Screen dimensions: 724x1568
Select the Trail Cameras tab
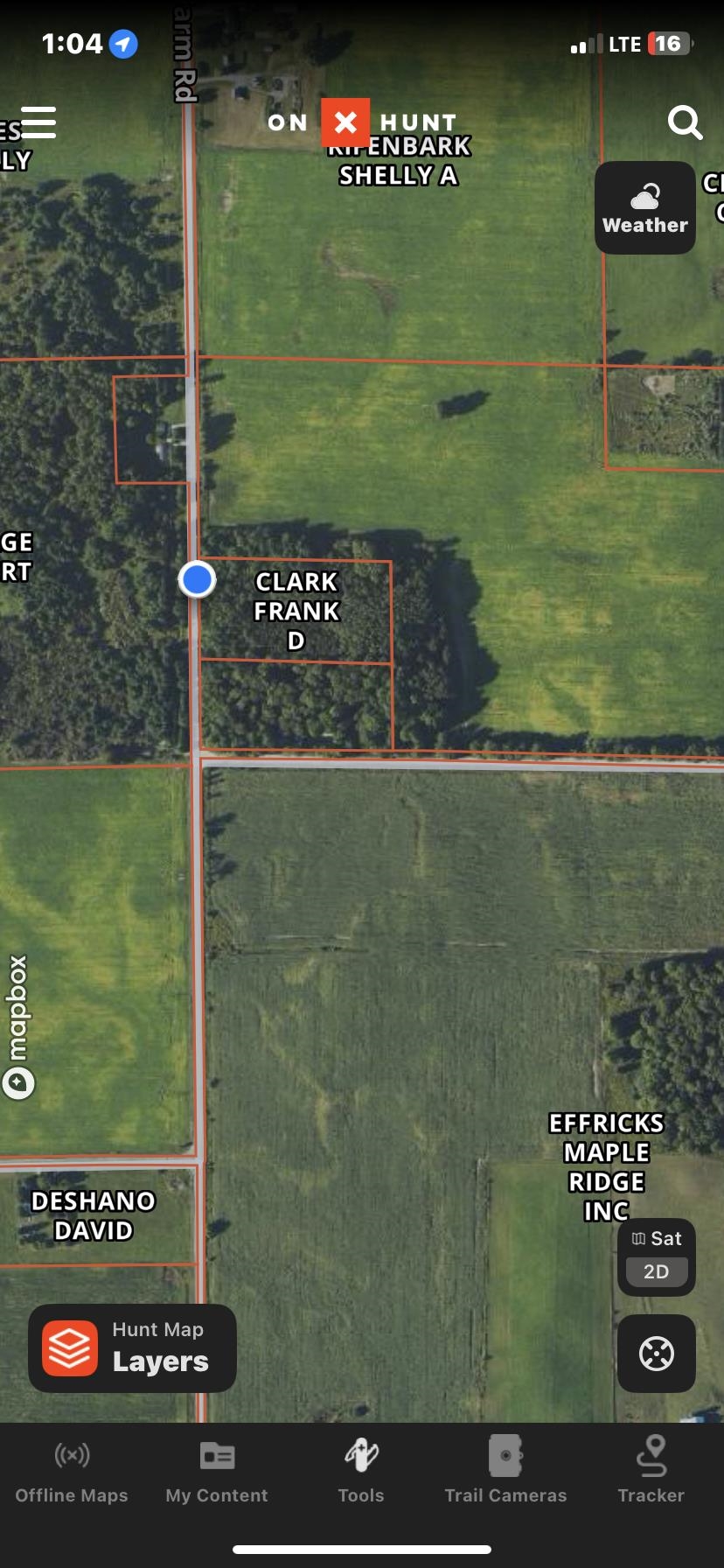[505, 1472]
